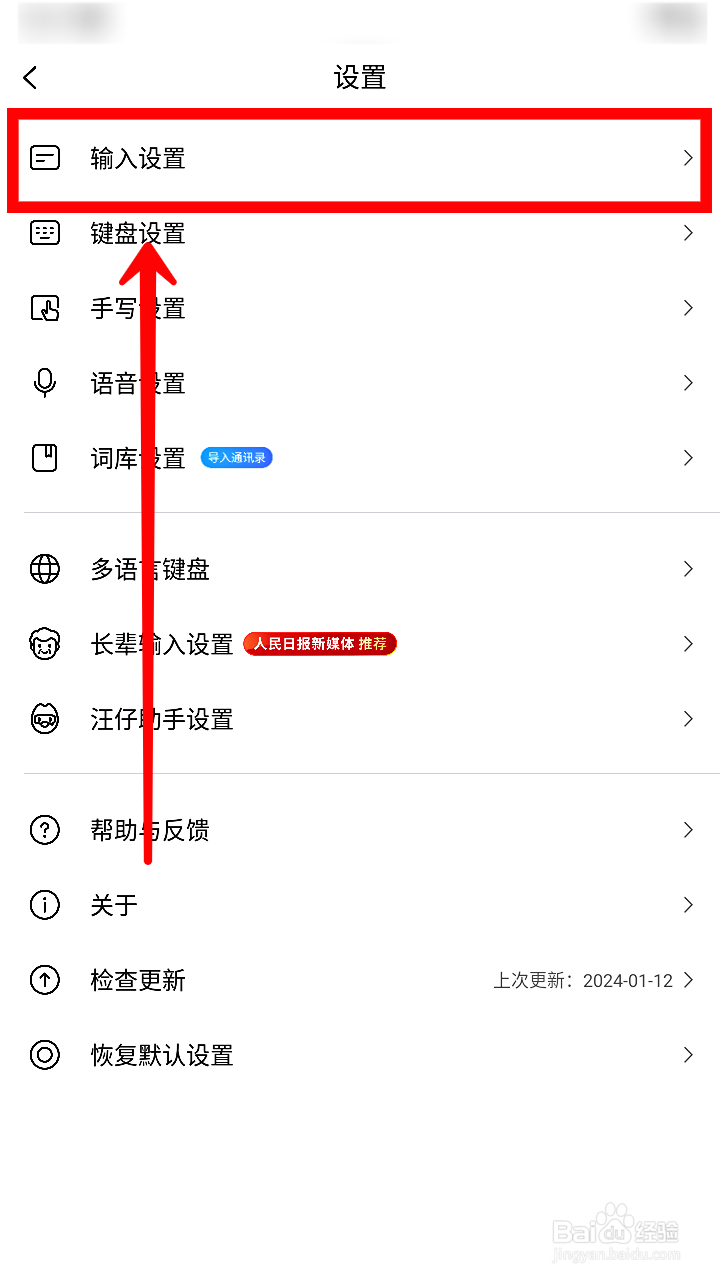The width and height of the screenshot is (720, 1280).
Task: Select the 输入设置 text-input icon
Action: 45,157
